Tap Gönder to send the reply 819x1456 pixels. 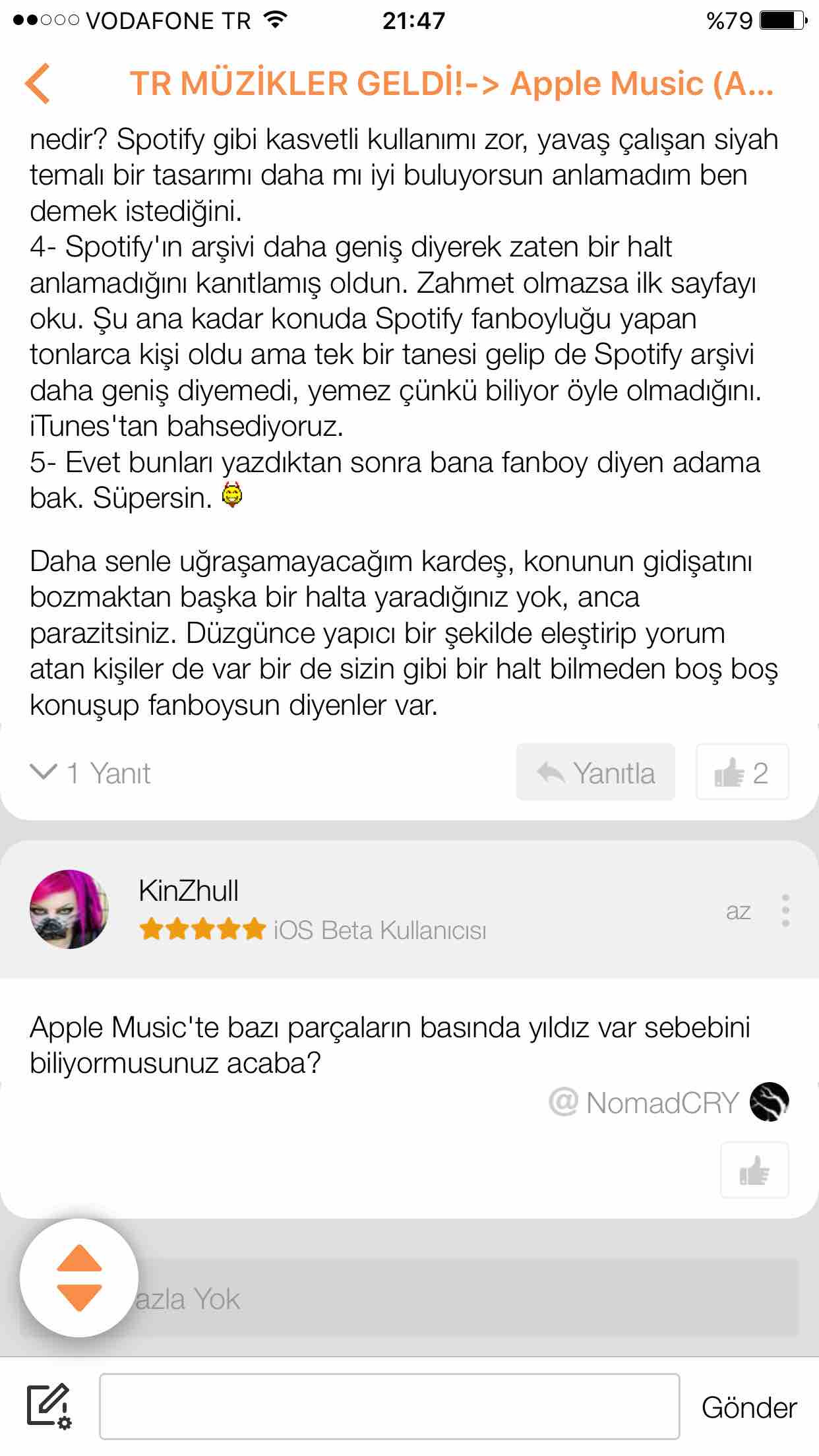tap(749, 1407)
